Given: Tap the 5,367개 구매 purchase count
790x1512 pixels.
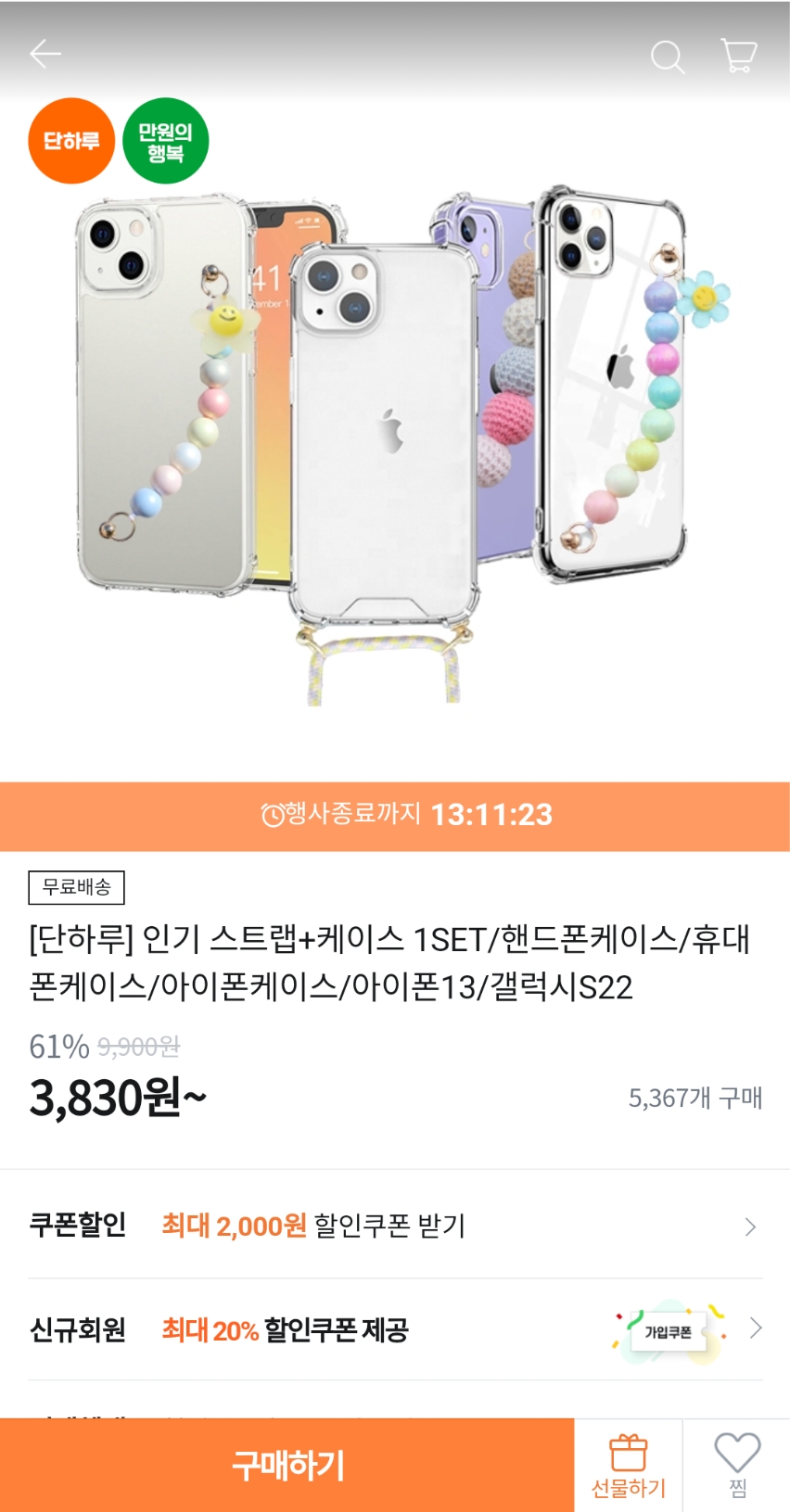Looking at the screenshot, I should point(695,1099).
